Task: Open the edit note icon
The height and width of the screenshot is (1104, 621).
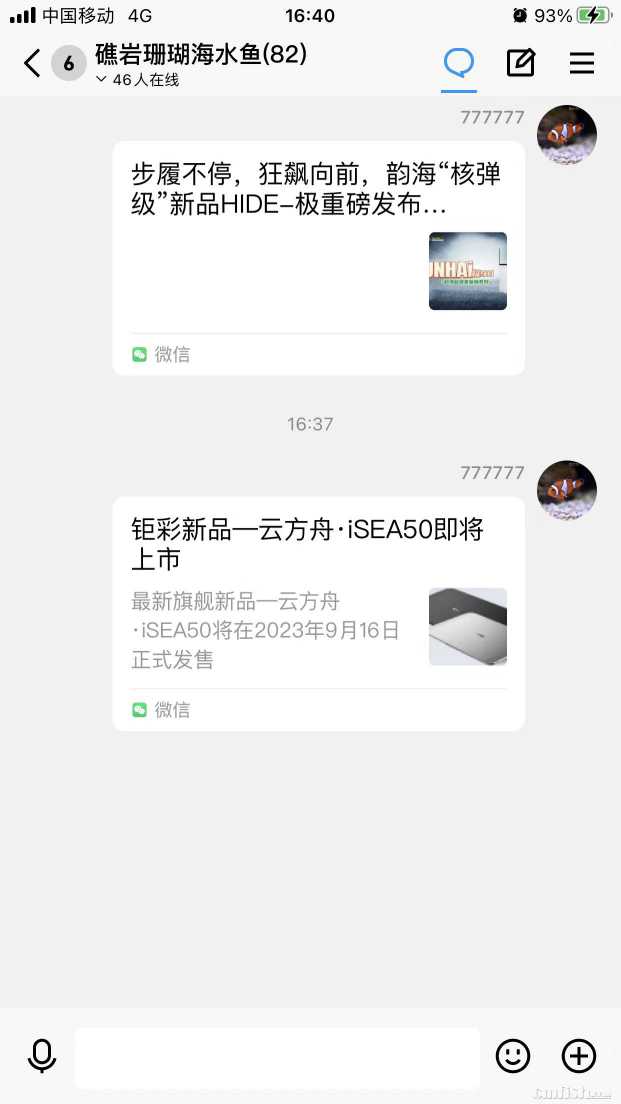Action: coord(520,64)
